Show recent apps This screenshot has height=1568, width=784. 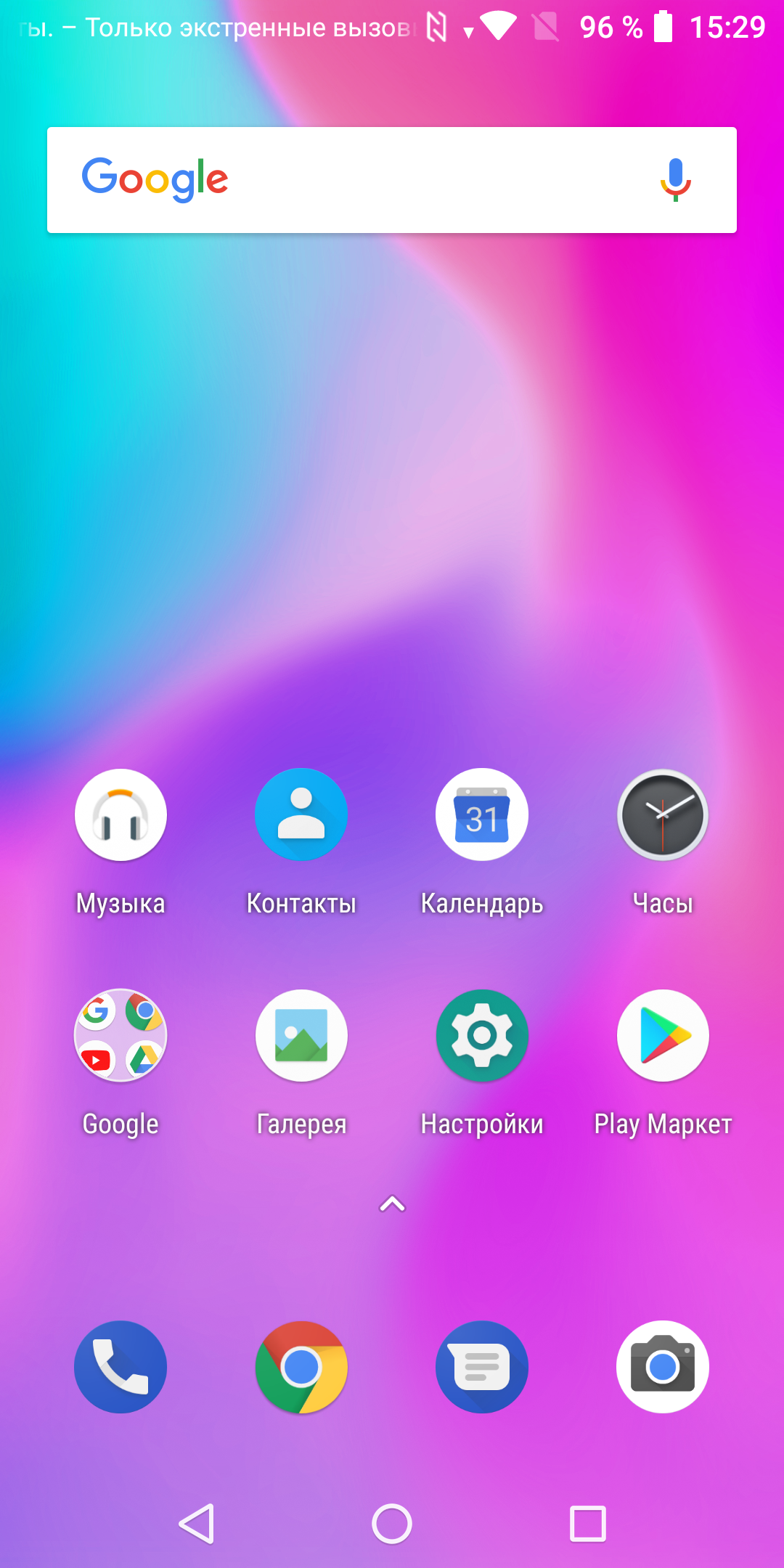588,1523
